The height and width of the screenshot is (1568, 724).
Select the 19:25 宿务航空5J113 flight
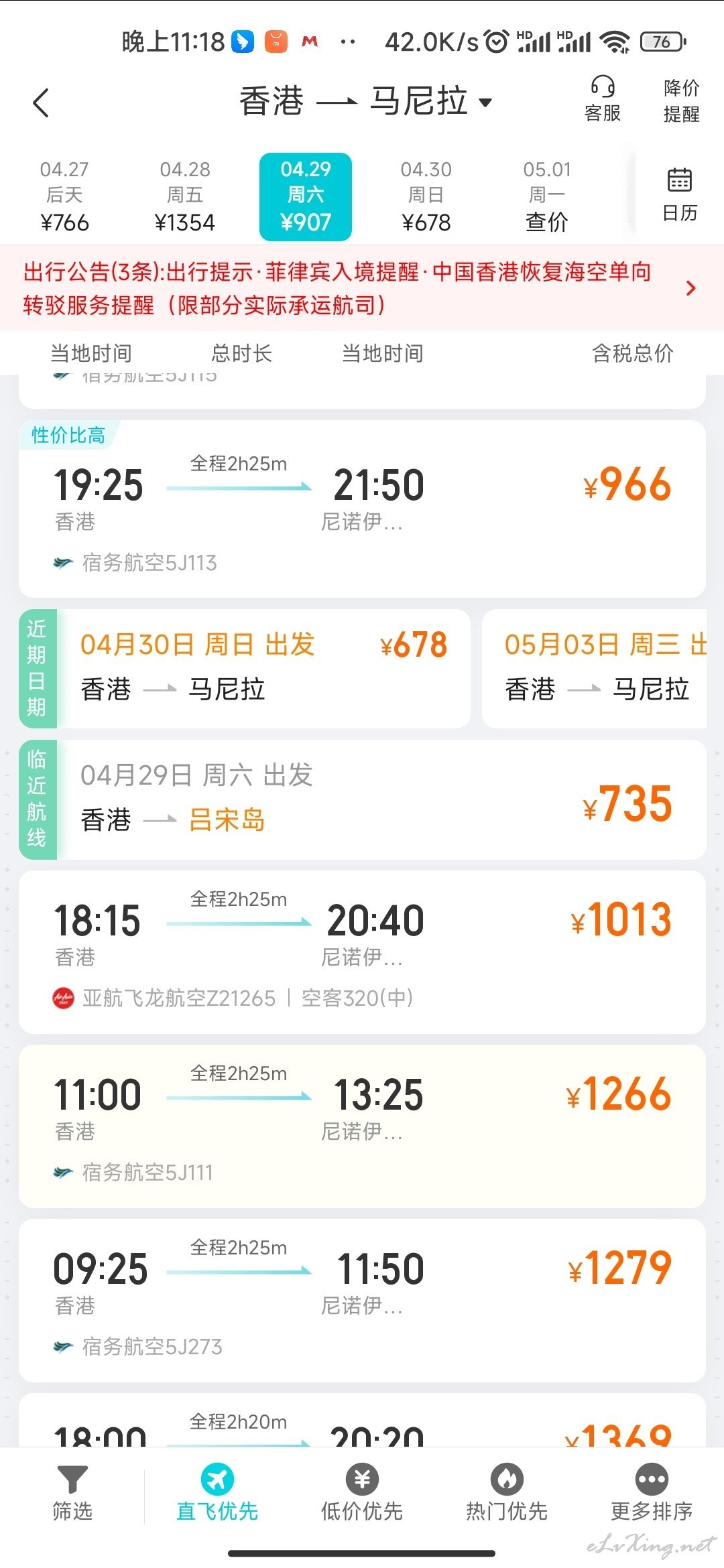pyautogui.click(x=362, y=509)
